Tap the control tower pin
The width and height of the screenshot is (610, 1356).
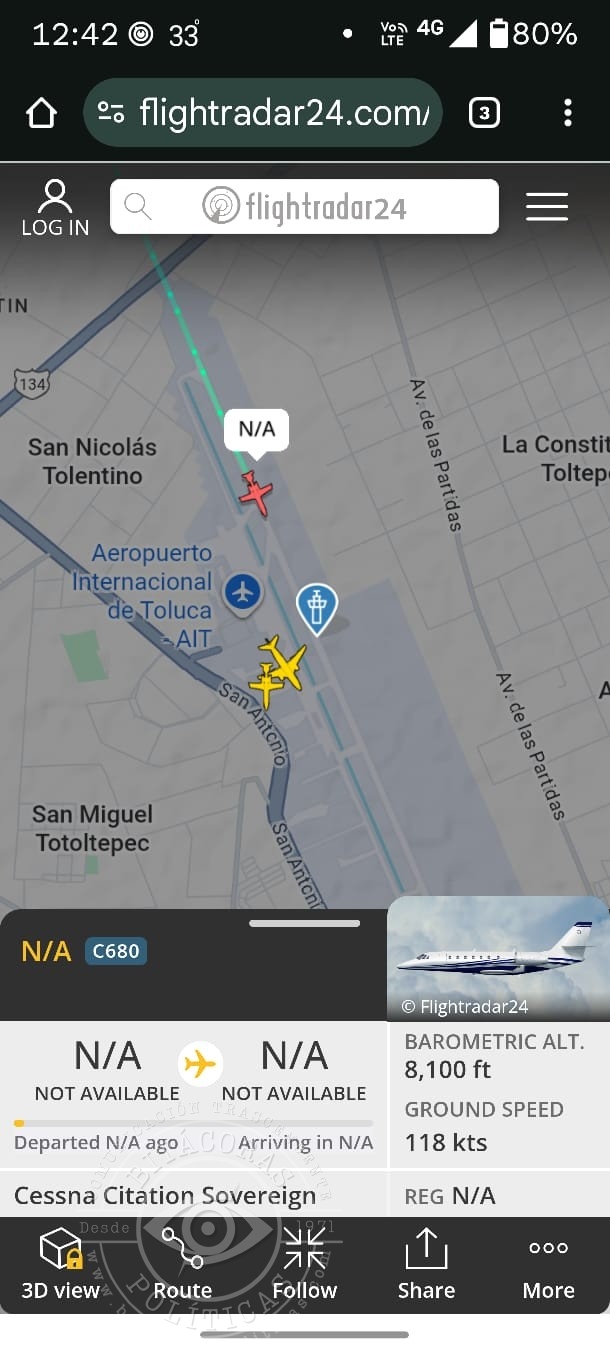tap(317, 607)
